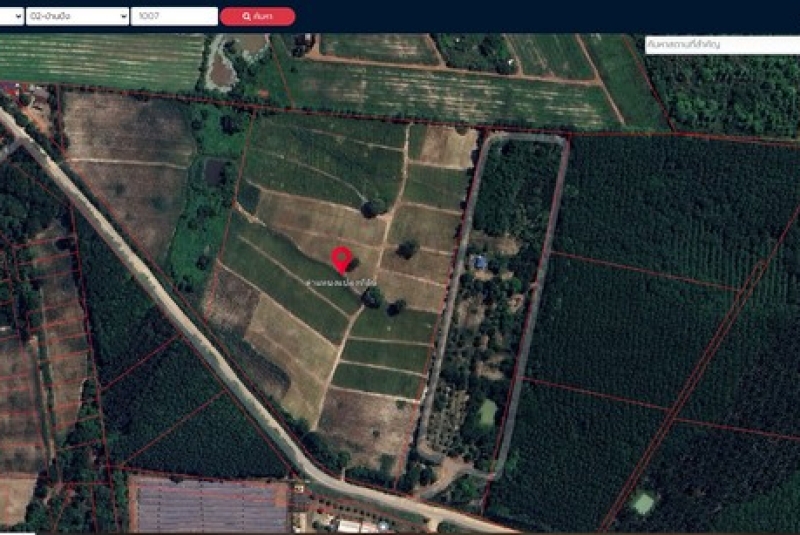800x535 pixels.
Task: Tap the place search box on the map
Action: (722, 45)
